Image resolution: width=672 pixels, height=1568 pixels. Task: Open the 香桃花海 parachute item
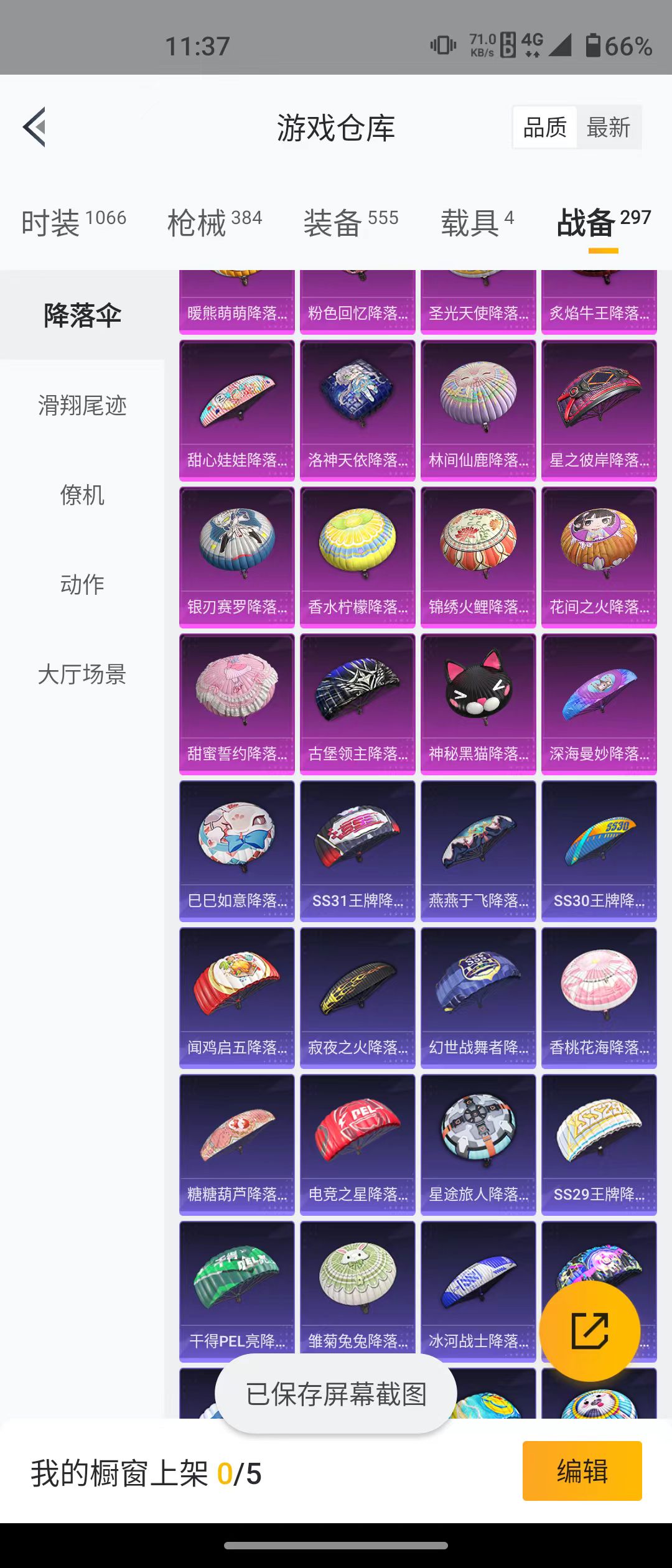click(599, 998)
